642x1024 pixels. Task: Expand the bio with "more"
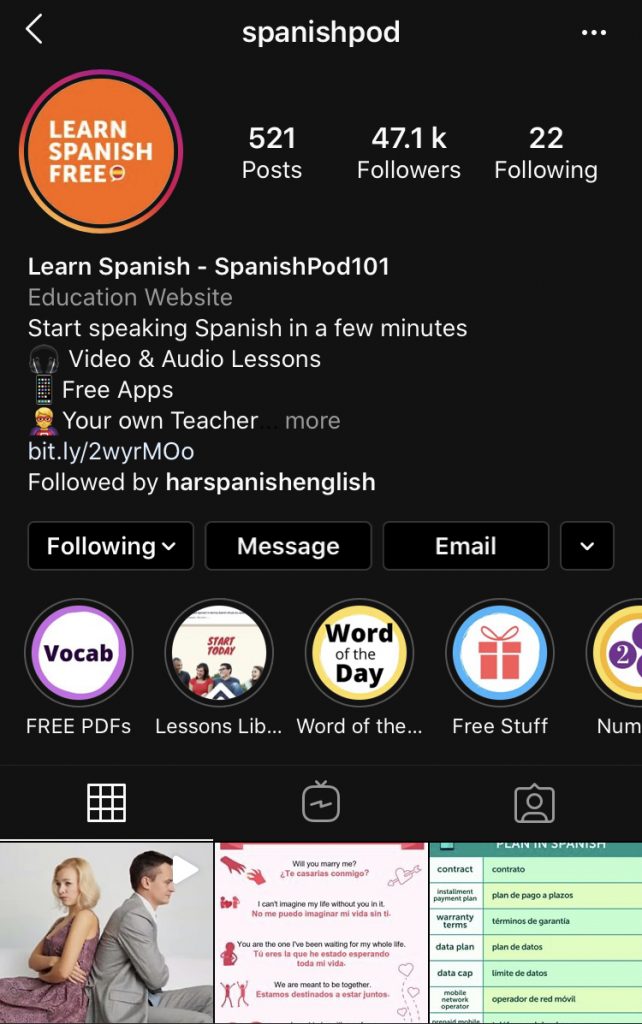[312, 421]
